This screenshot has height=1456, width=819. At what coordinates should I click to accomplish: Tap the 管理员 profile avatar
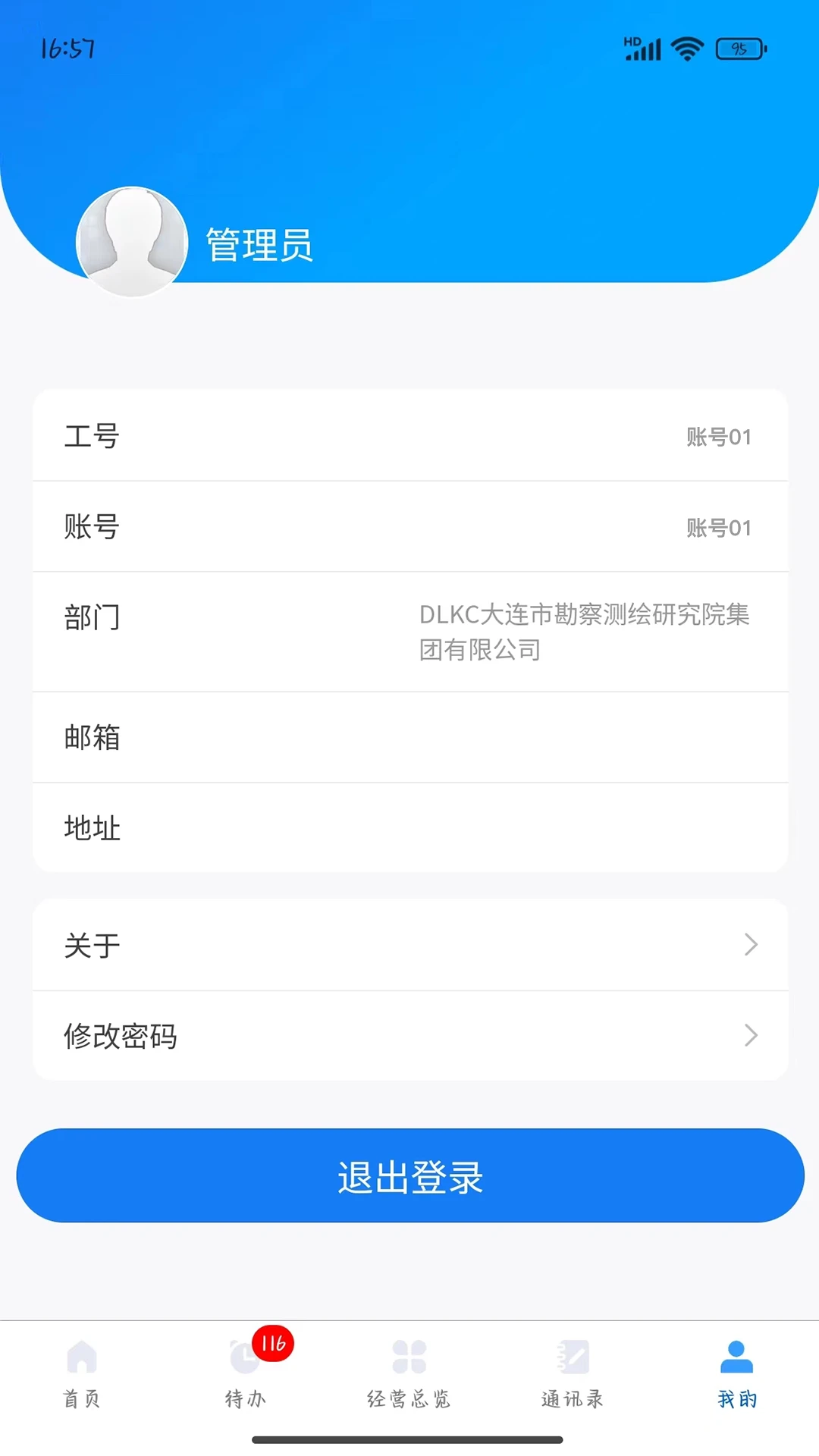133,242
